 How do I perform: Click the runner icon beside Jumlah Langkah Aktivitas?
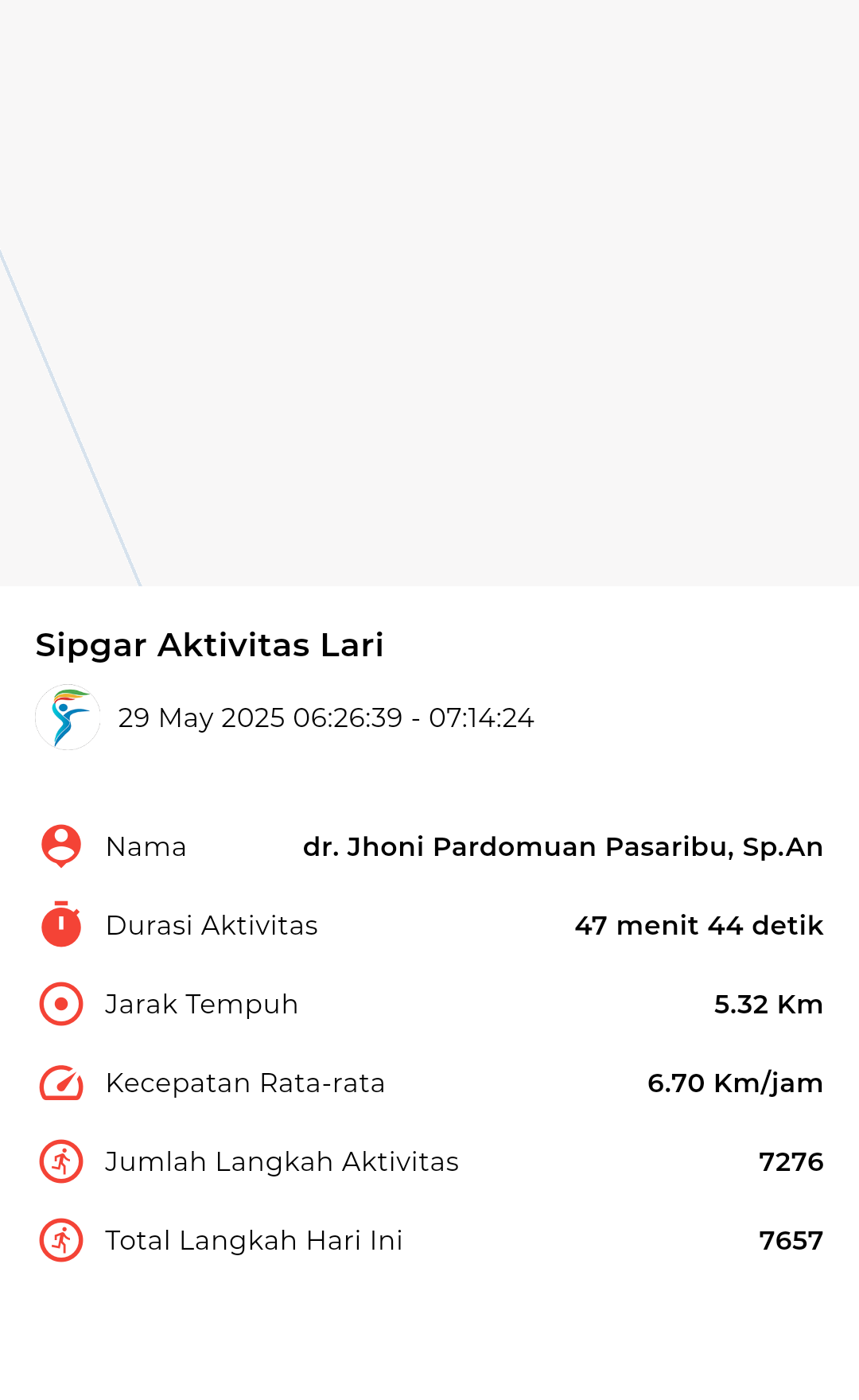coord(60,1161)
